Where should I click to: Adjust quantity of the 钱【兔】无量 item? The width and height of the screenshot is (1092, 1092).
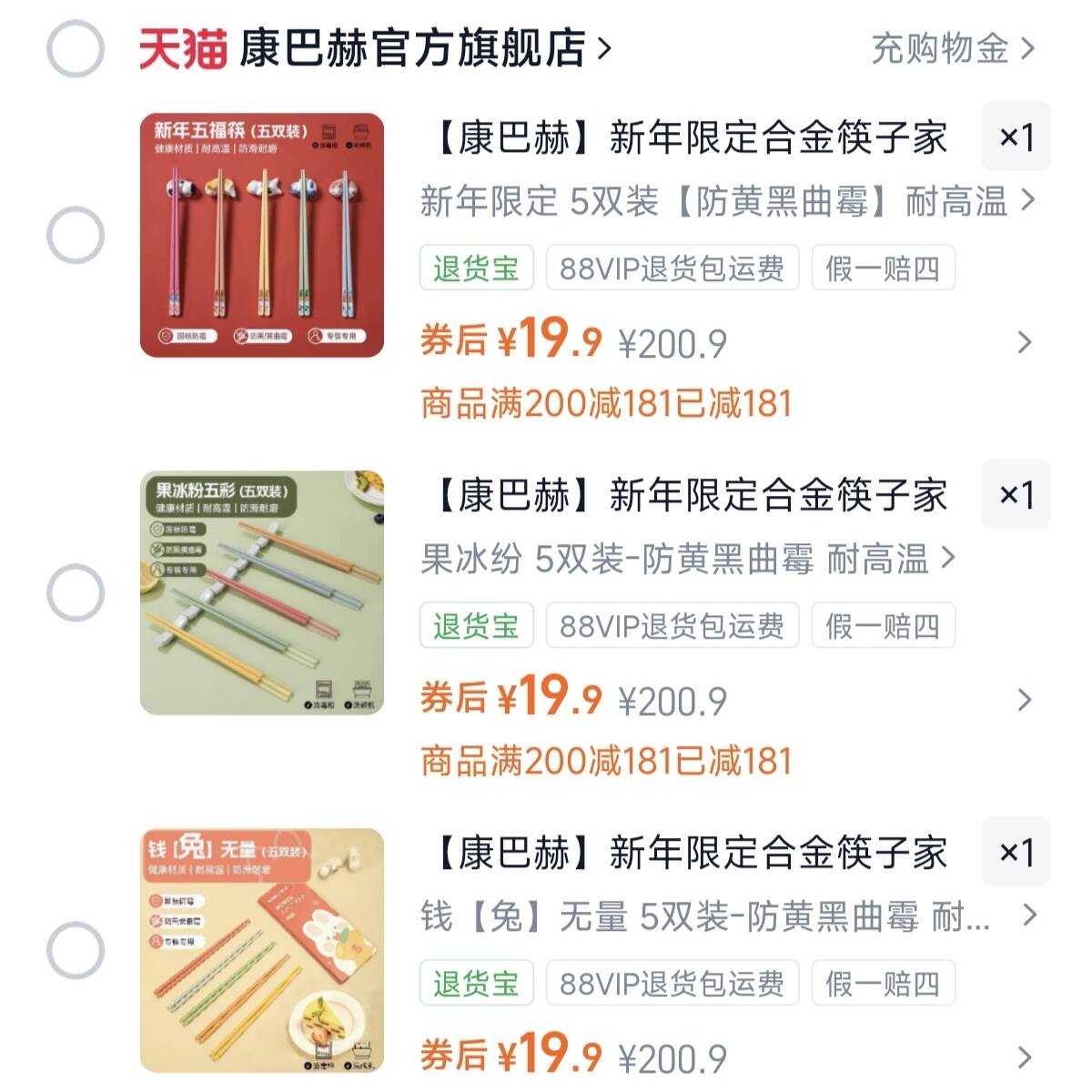(x=1016, y=853)
